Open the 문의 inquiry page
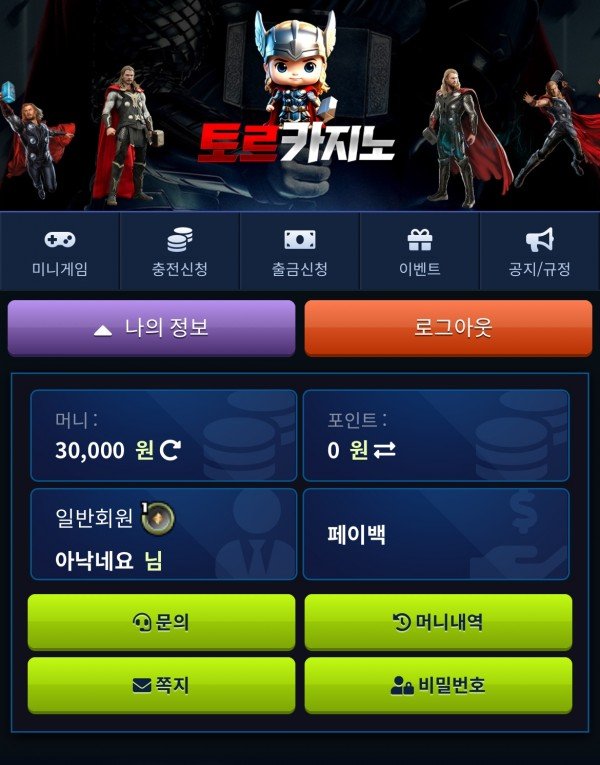This screenshot has height=765, width=600. click(x=161, y=622)
